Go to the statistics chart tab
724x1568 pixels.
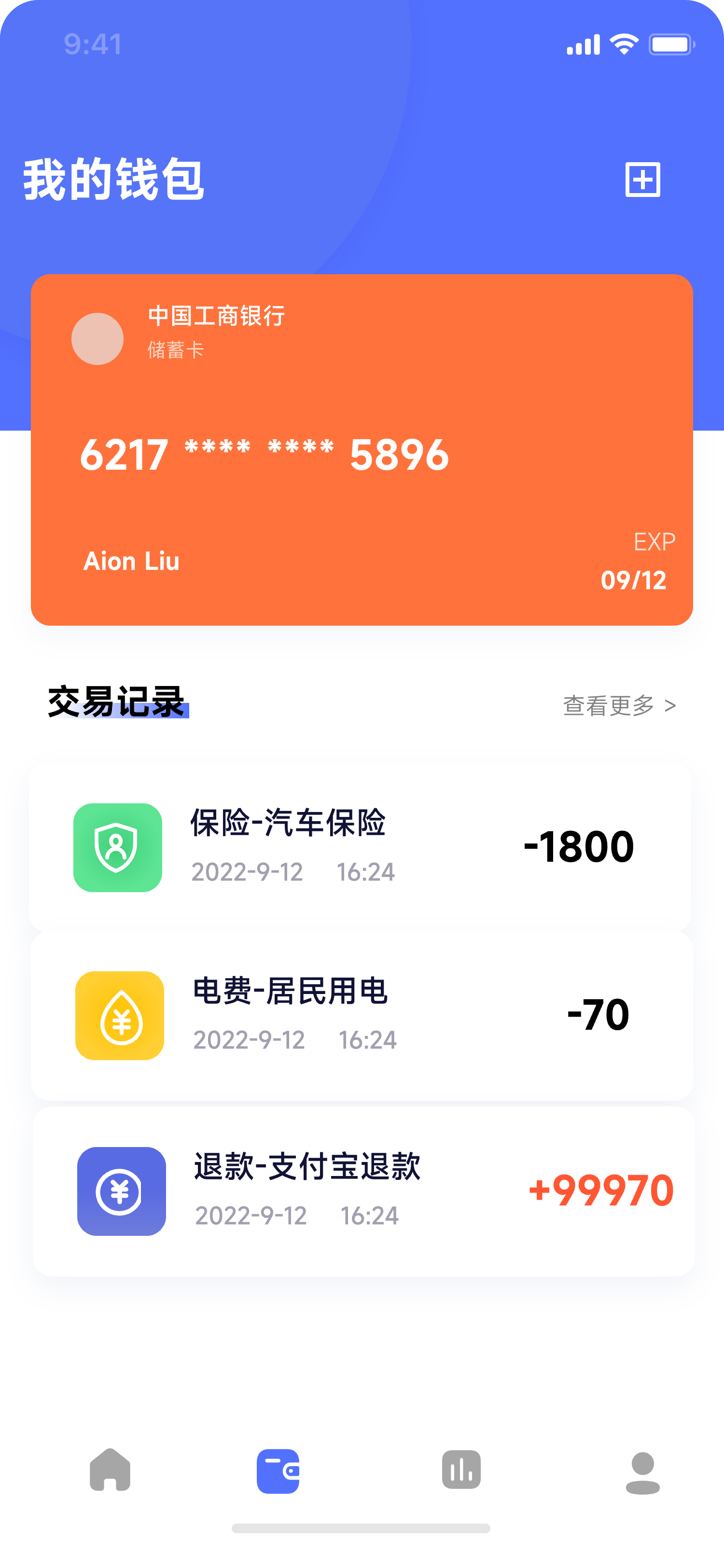[461, 1470]
